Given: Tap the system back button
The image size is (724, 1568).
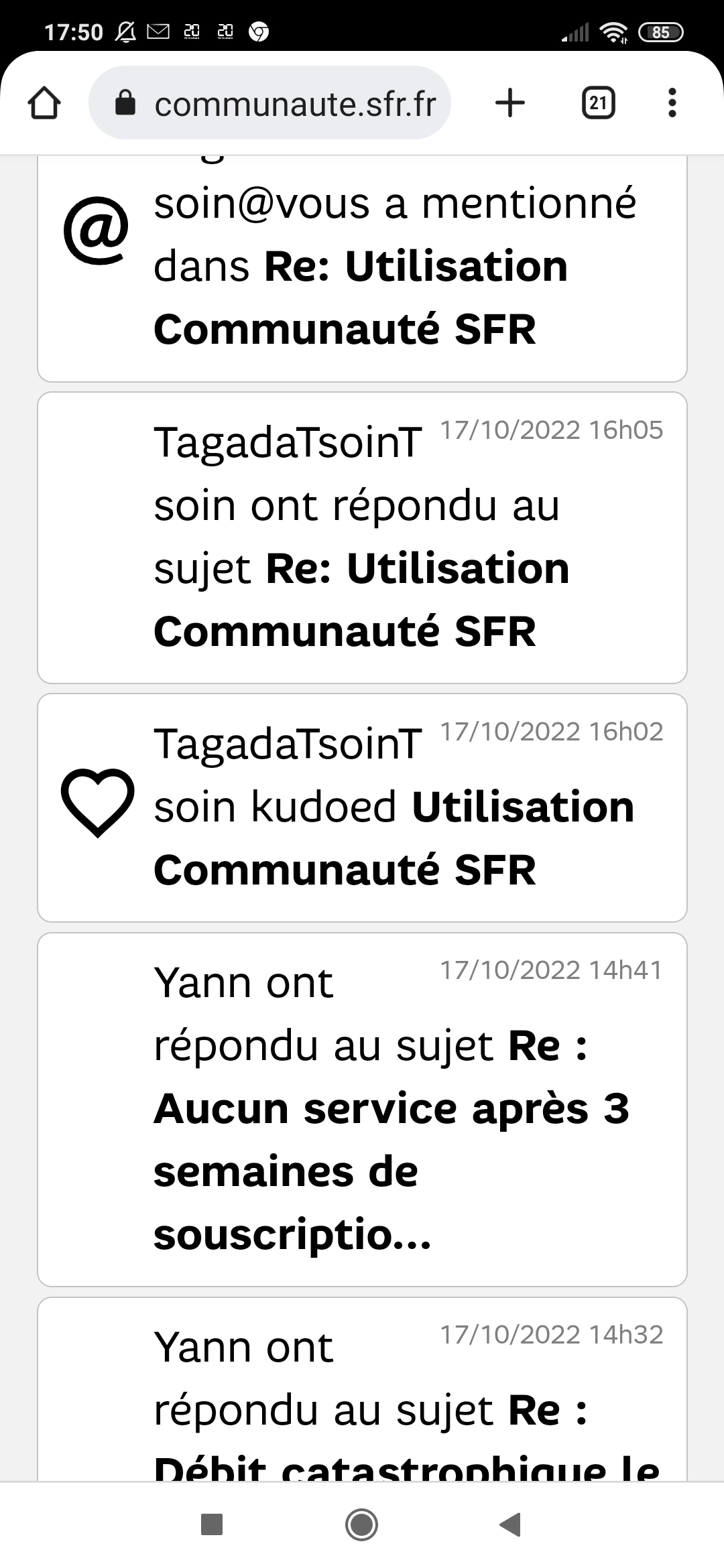Looking at the screenshot, I should 511,1524.
